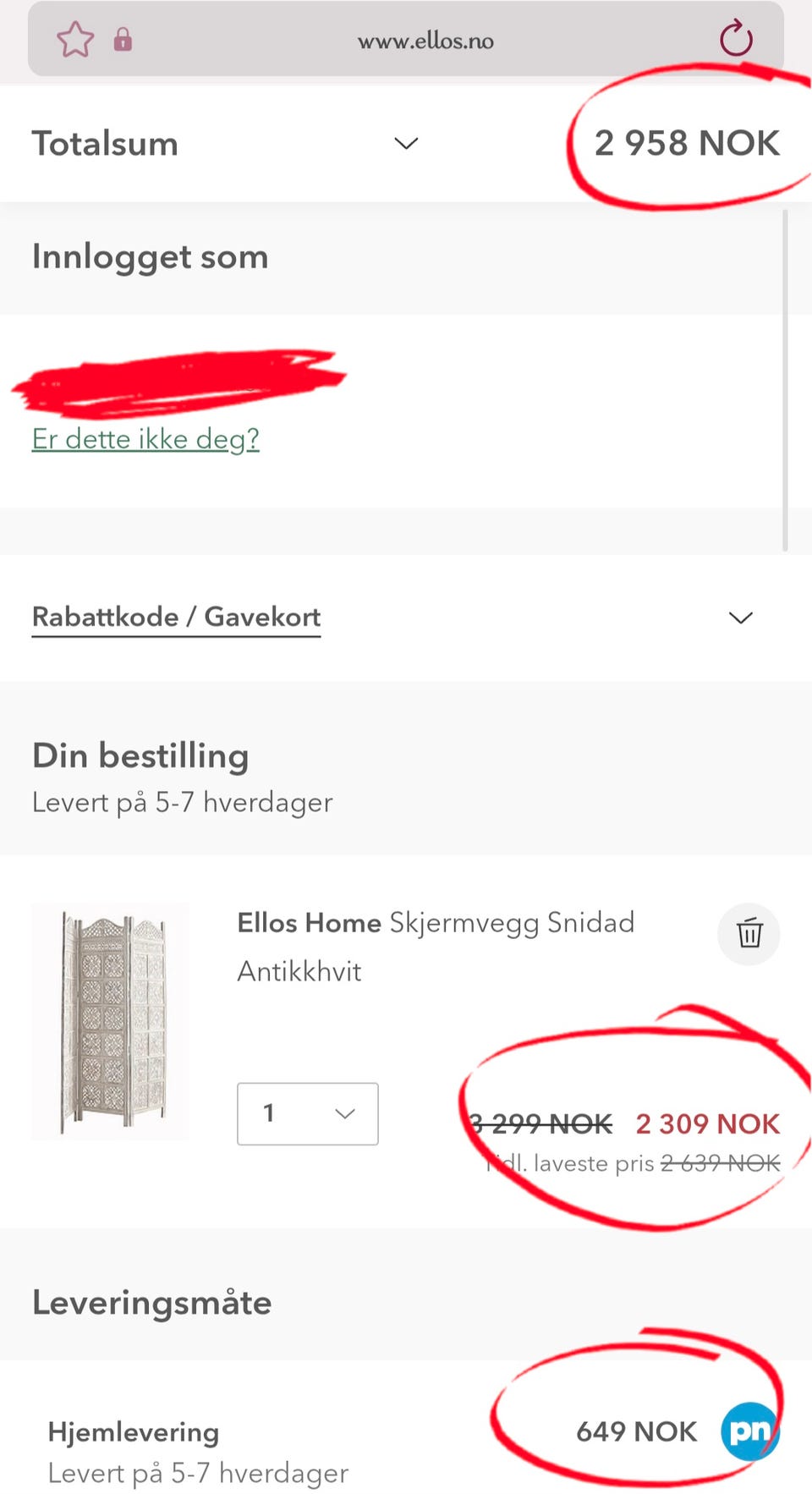The height and width of the screenshot is (1494, 812).
Task: Reload the page using the refresh icon
Action: point(734,38)
